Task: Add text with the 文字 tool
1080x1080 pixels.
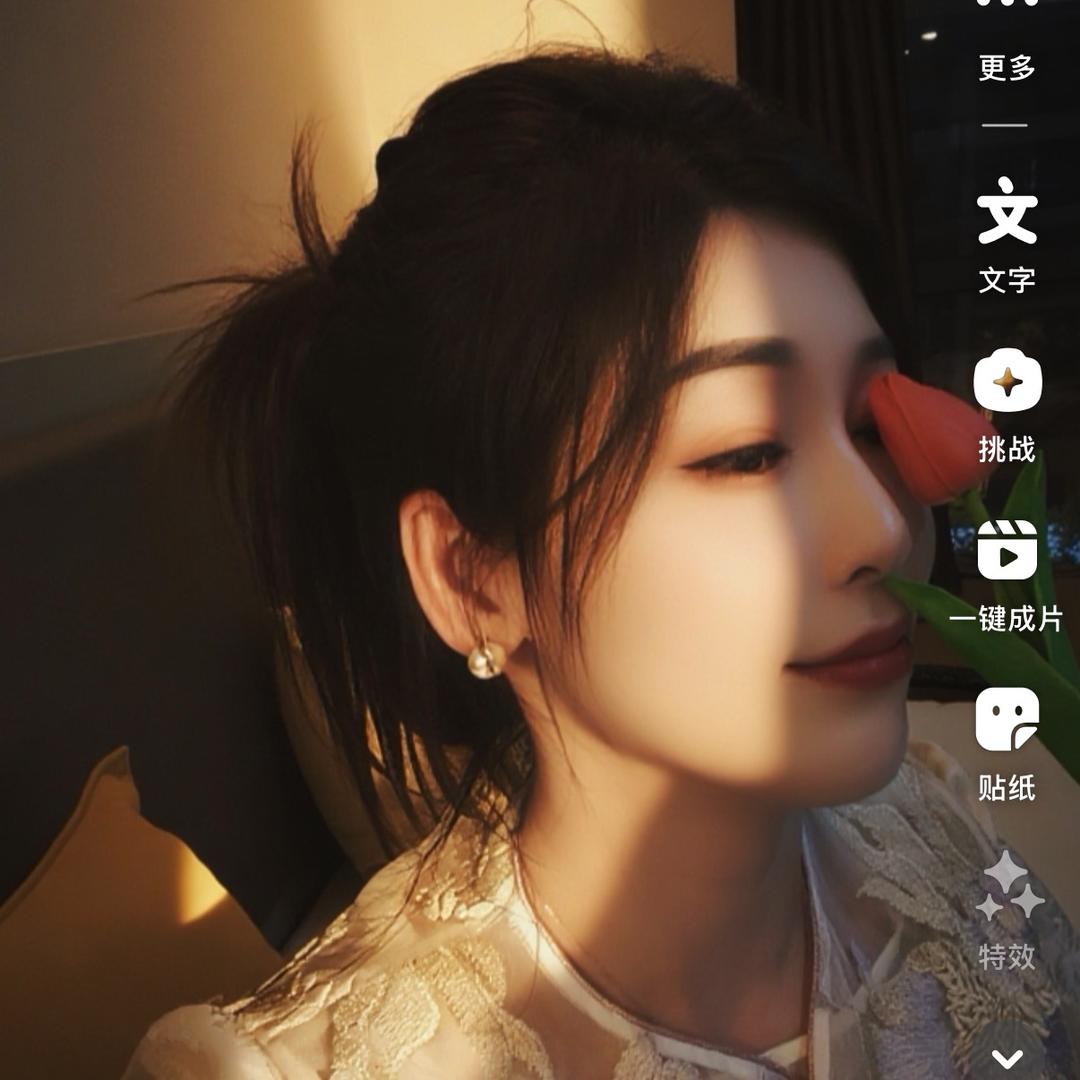Action: (x=1007, y=235)
